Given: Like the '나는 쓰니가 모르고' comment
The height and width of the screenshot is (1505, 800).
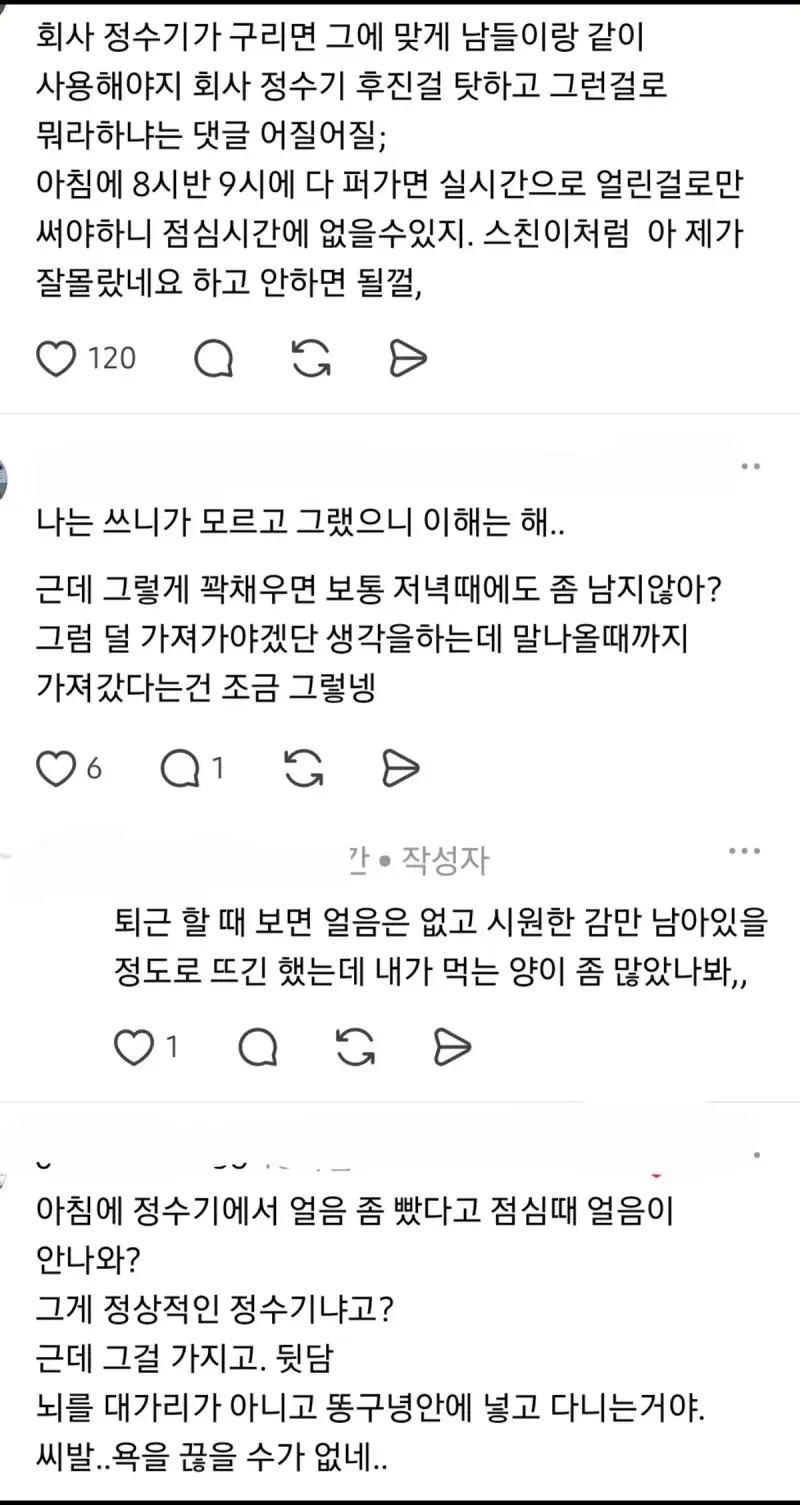Looking at the screenshot, I should (x=56, y=768).
